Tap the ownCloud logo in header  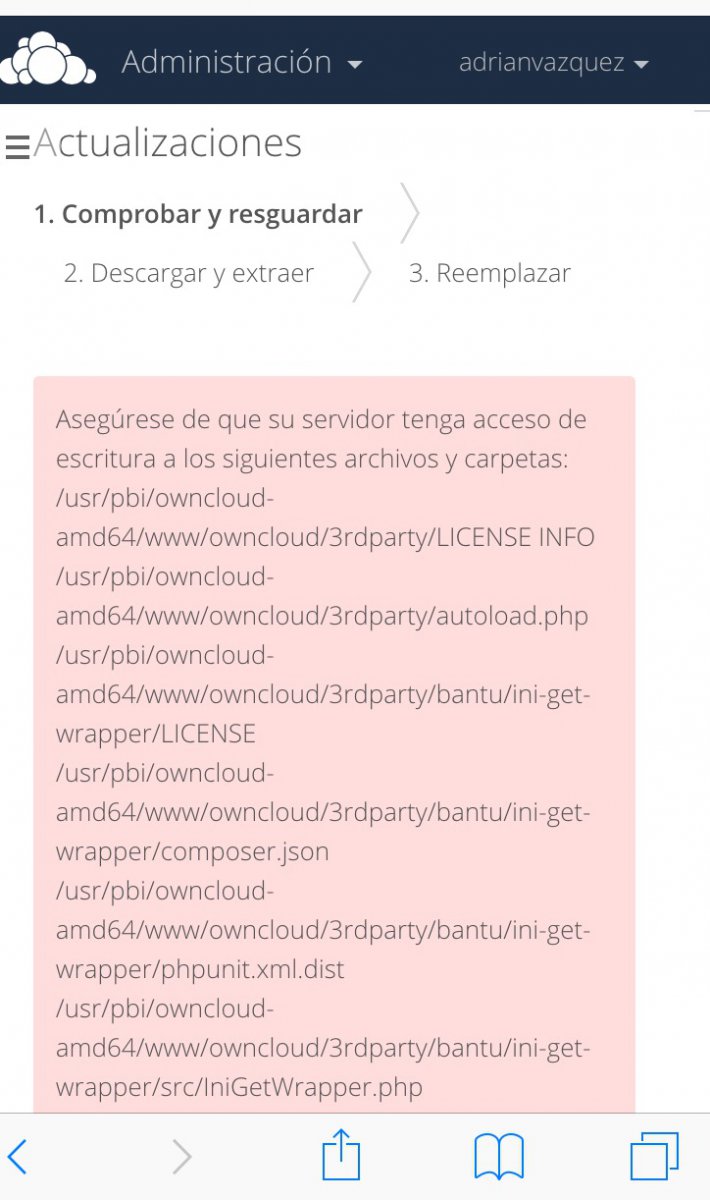47,60
